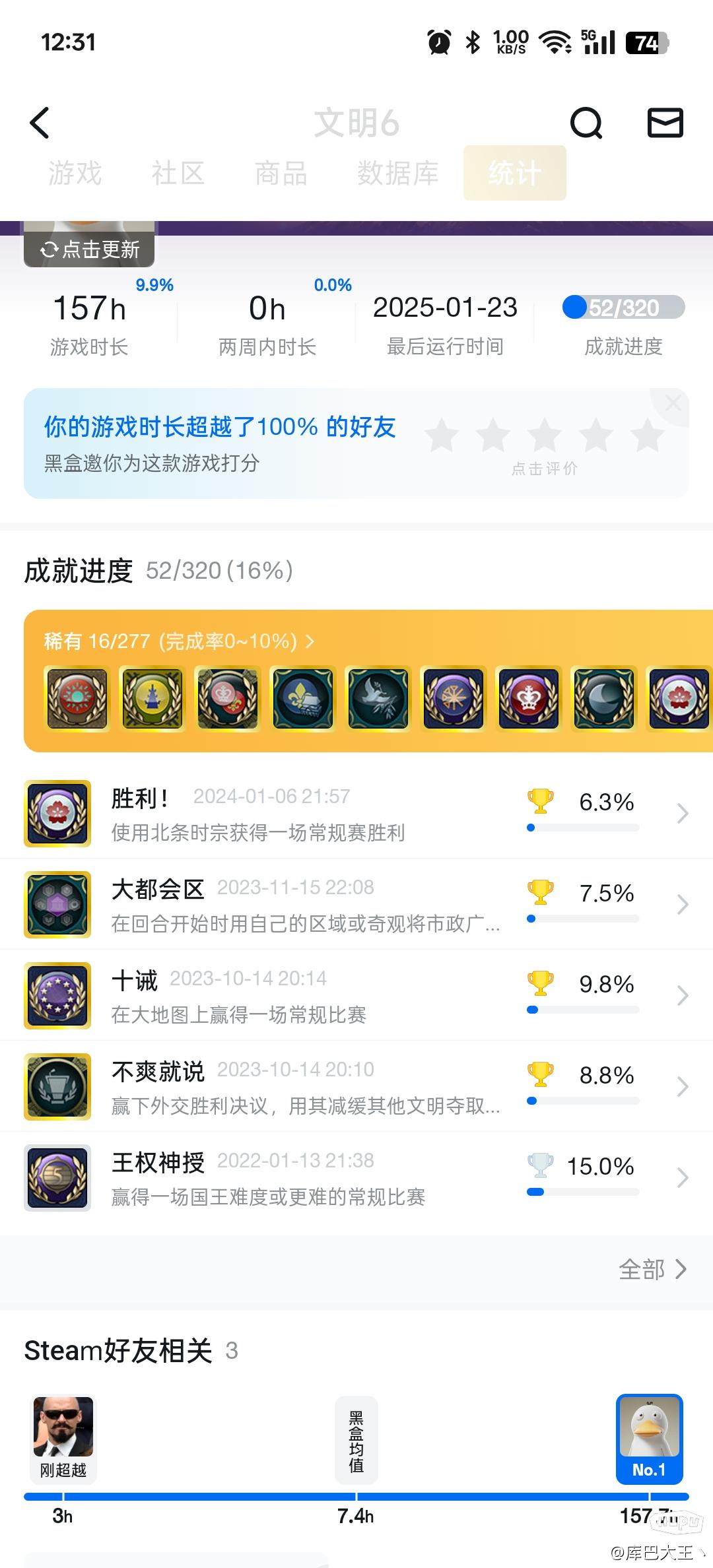This screenshot has height=1568, width=713.
Task: Open the messages envelope icon
Action: 664,123
